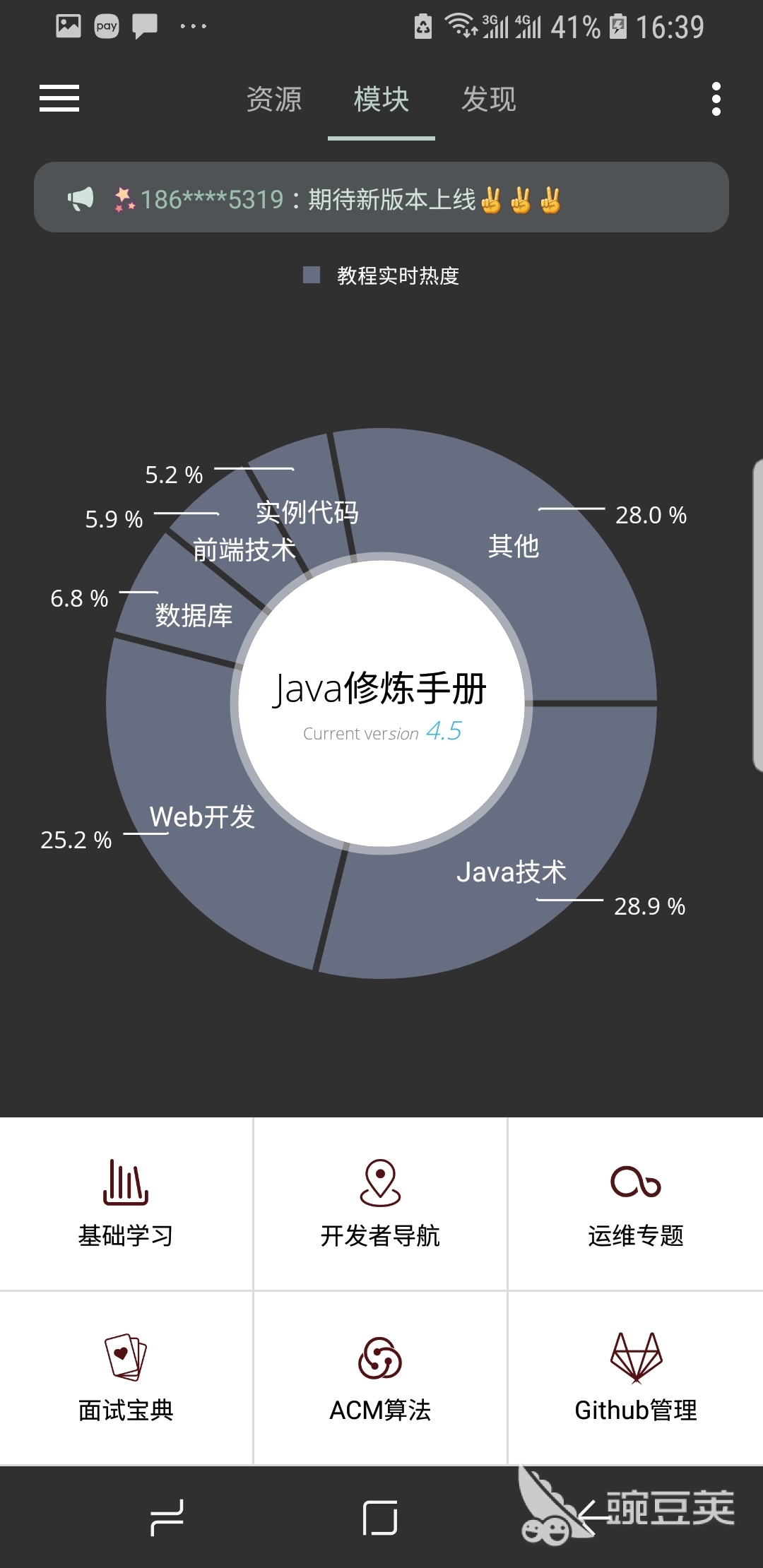
Task: Open the recent apps button
Action: (167, 1517)
